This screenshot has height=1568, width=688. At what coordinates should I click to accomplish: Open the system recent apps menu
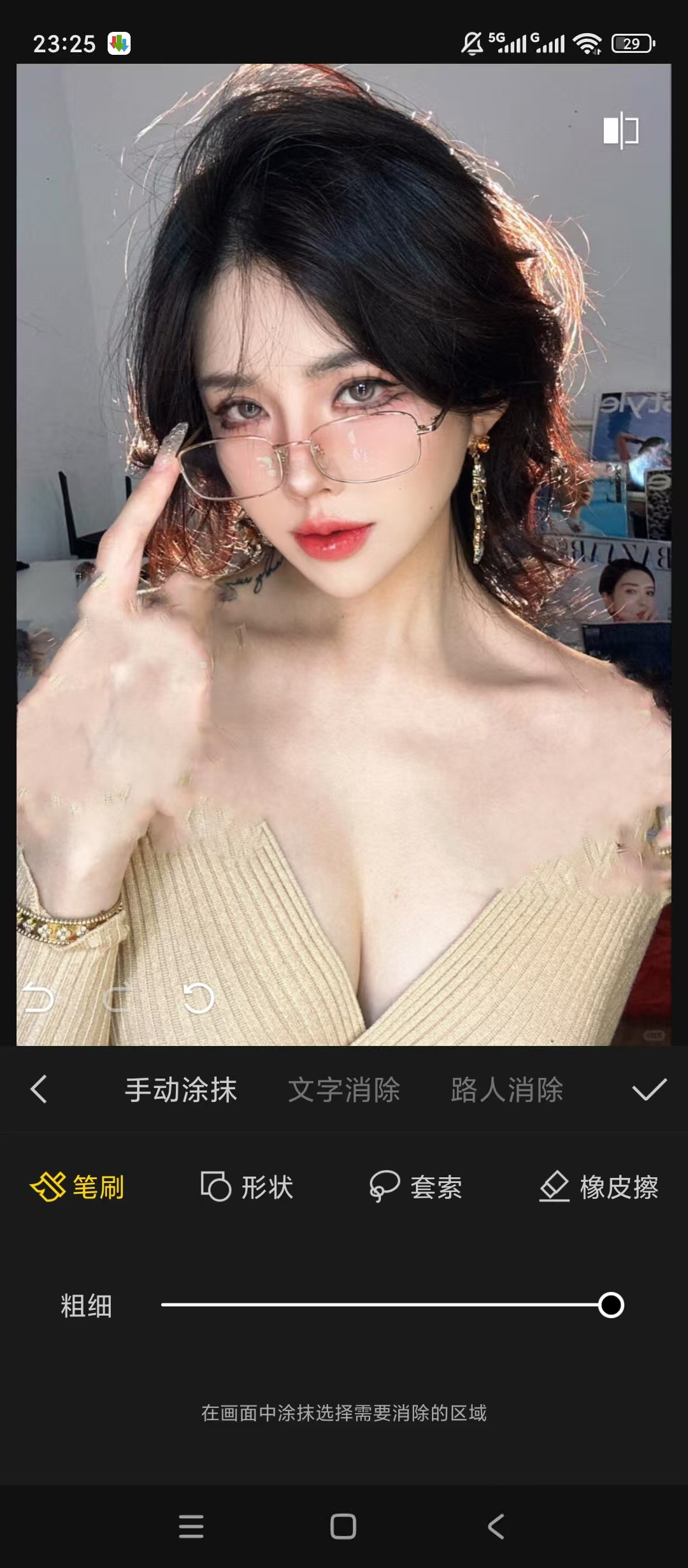[191, 1526]
